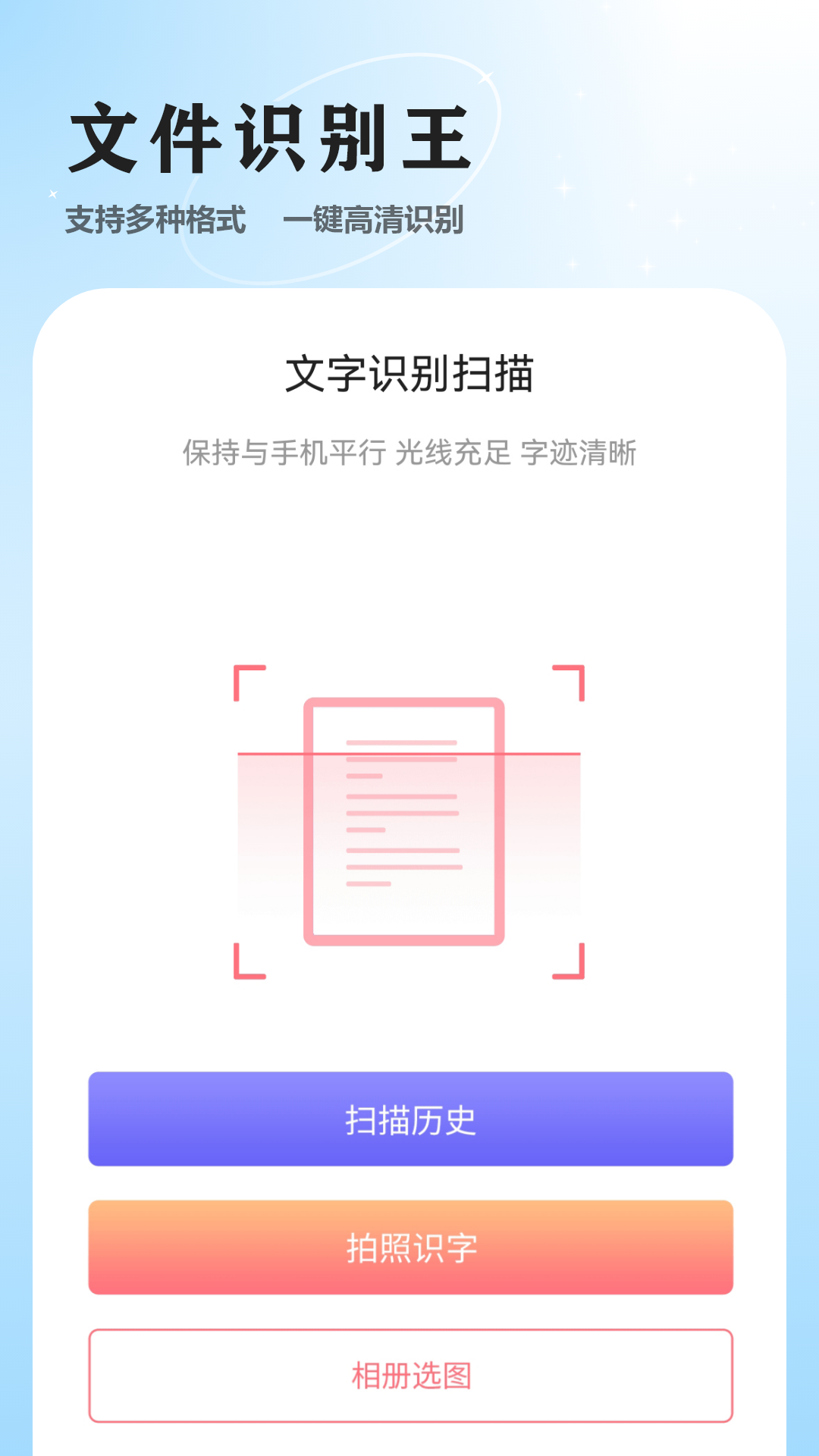This screenshot has width=819, height=1456.
Task: Open the scan history (扫描历史)
Action: (410, 1119)
